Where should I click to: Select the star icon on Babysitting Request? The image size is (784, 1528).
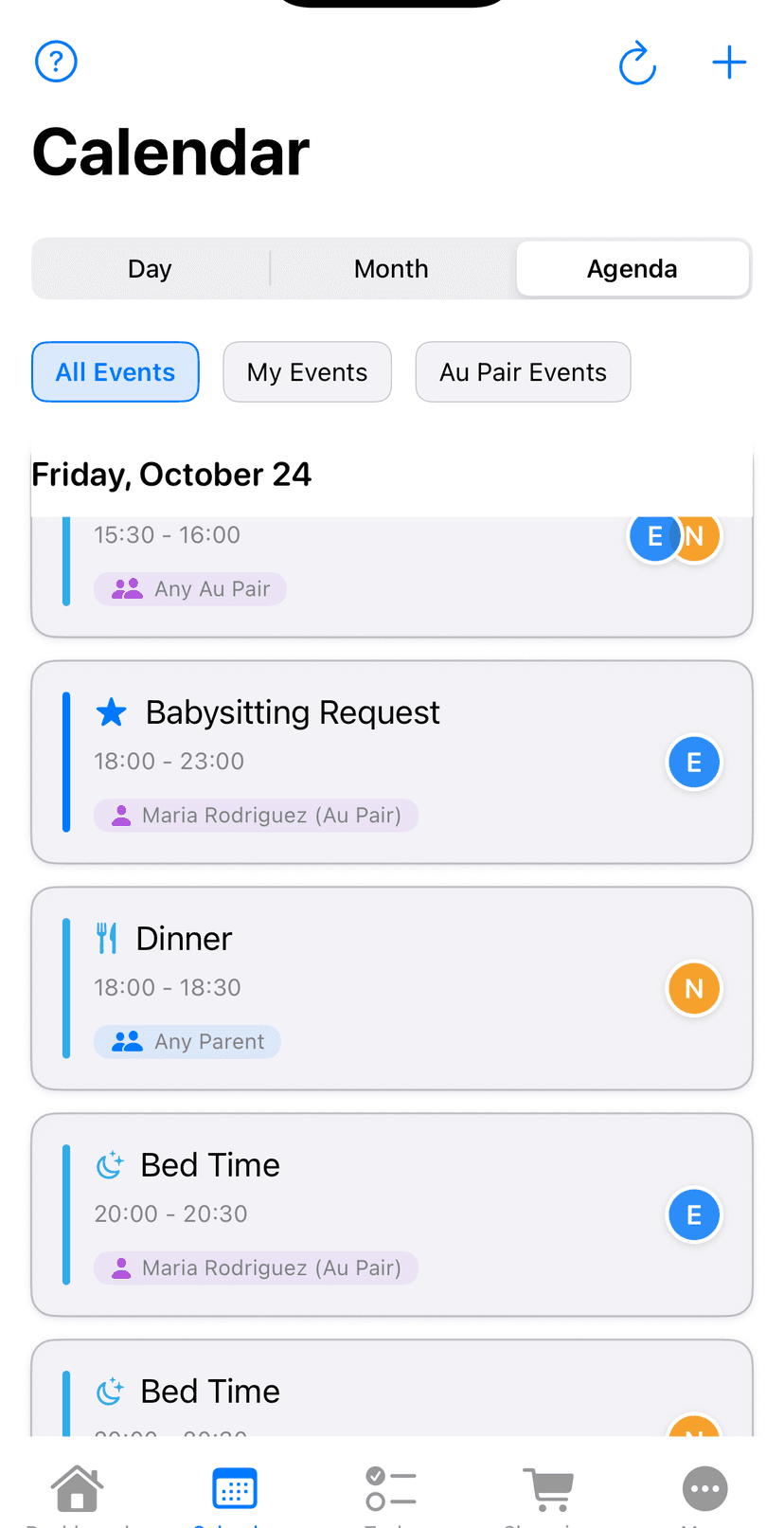click(110, 711)
